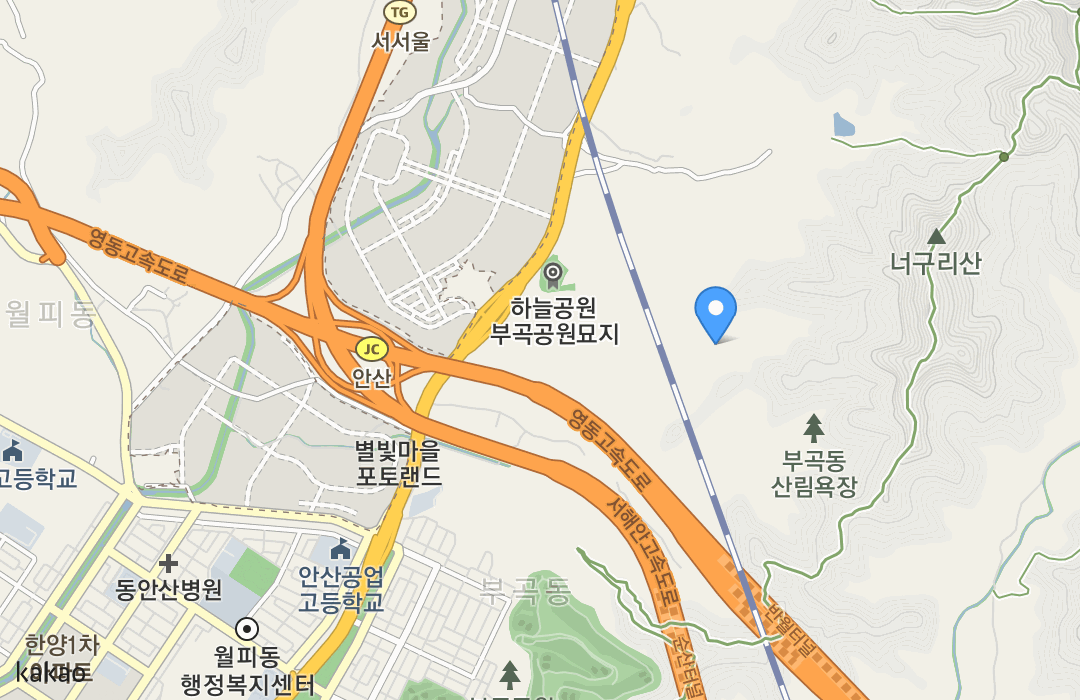Tap the blue location pin marker
Viewport: 1080px width, 700px height.
pyautogui.click(x=715, y=311)
